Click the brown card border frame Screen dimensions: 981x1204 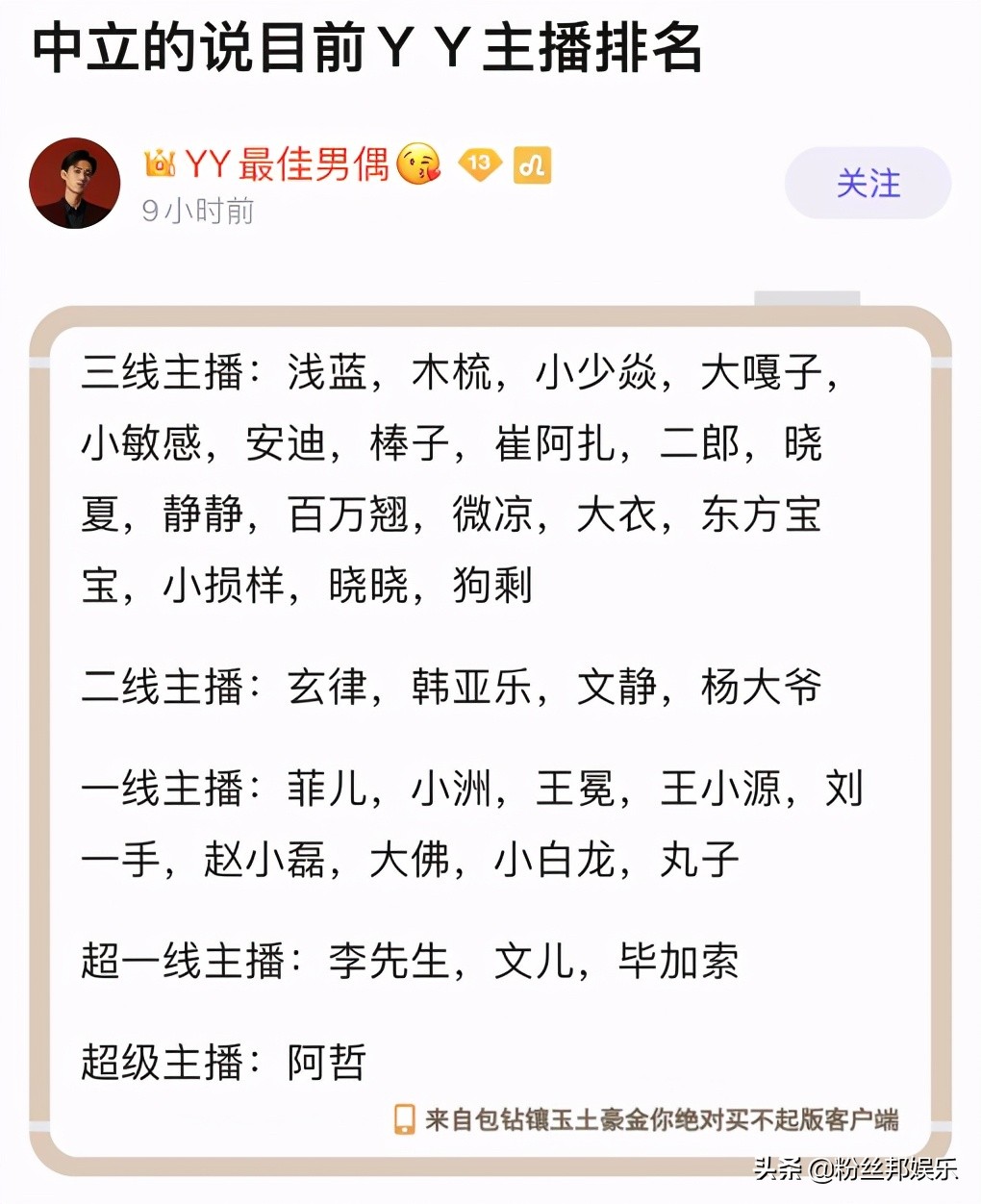[40, 673]
